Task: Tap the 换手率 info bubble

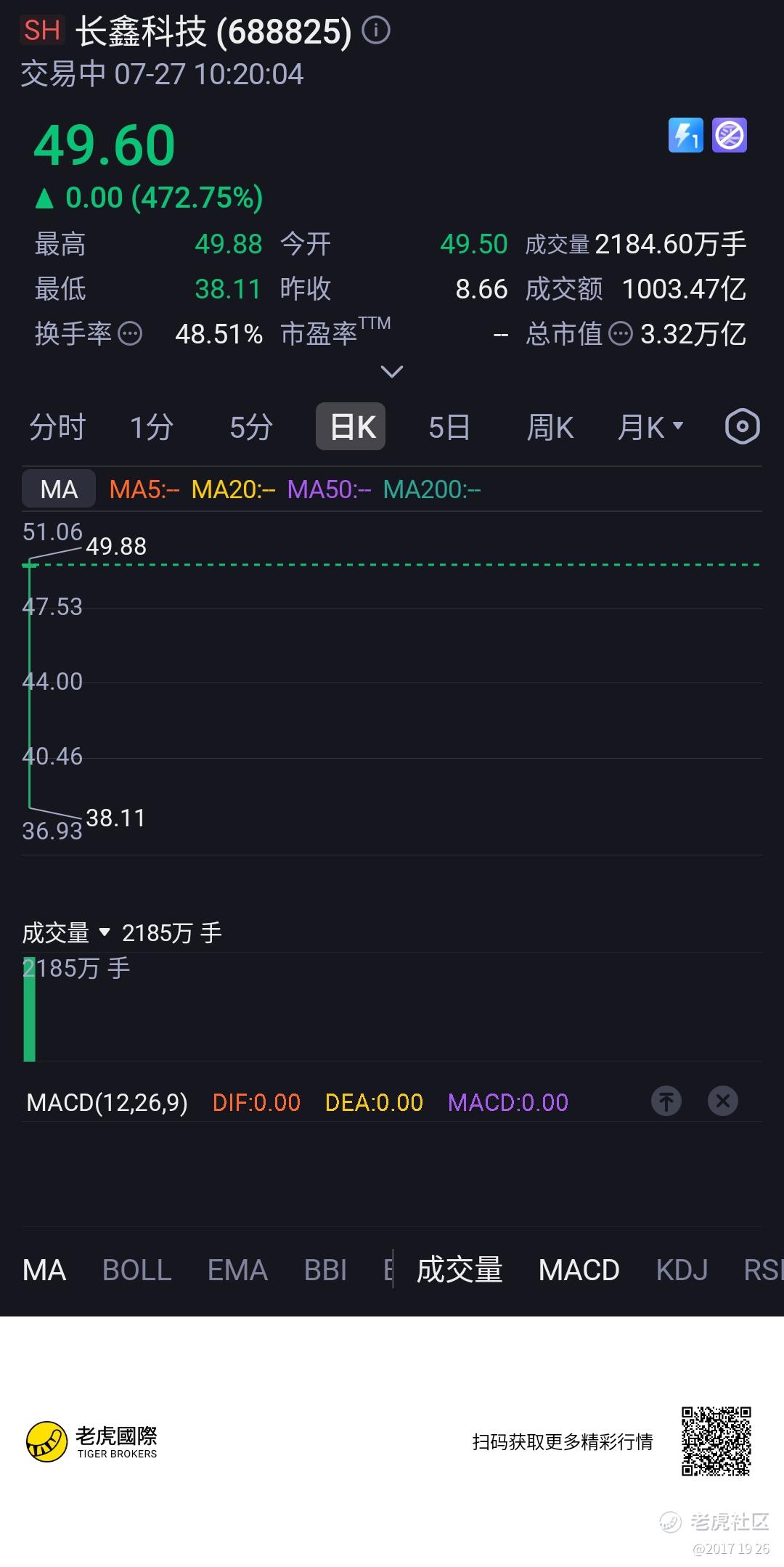Action: pos(130,334)
